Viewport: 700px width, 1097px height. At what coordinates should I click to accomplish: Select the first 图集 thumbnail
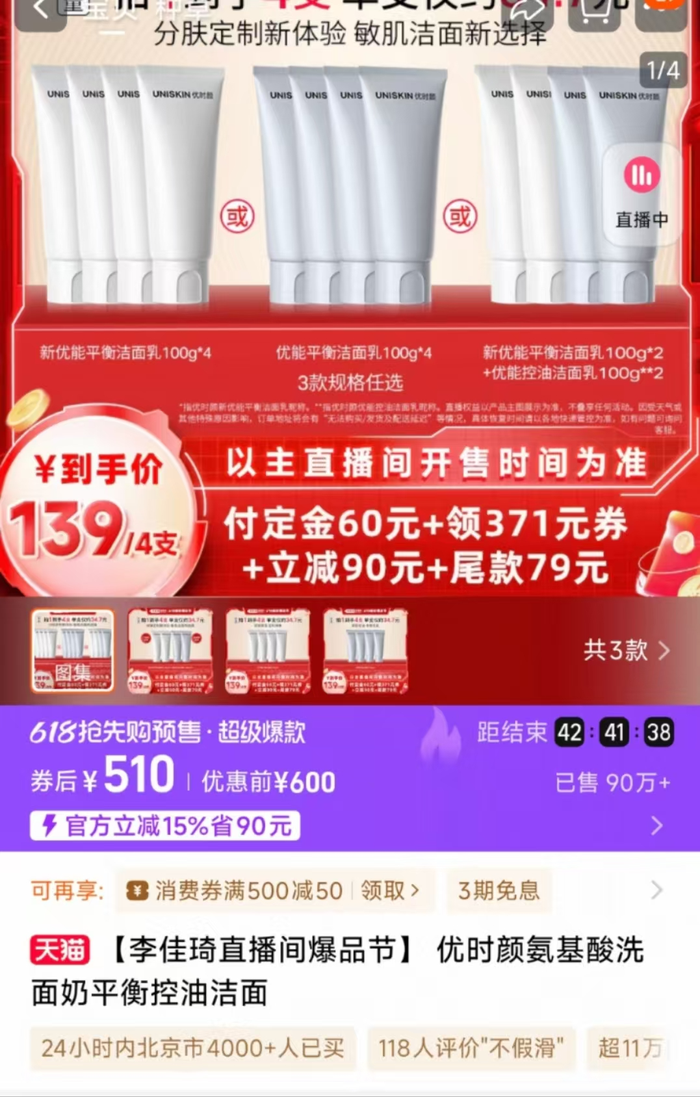[x=72, y=652]
